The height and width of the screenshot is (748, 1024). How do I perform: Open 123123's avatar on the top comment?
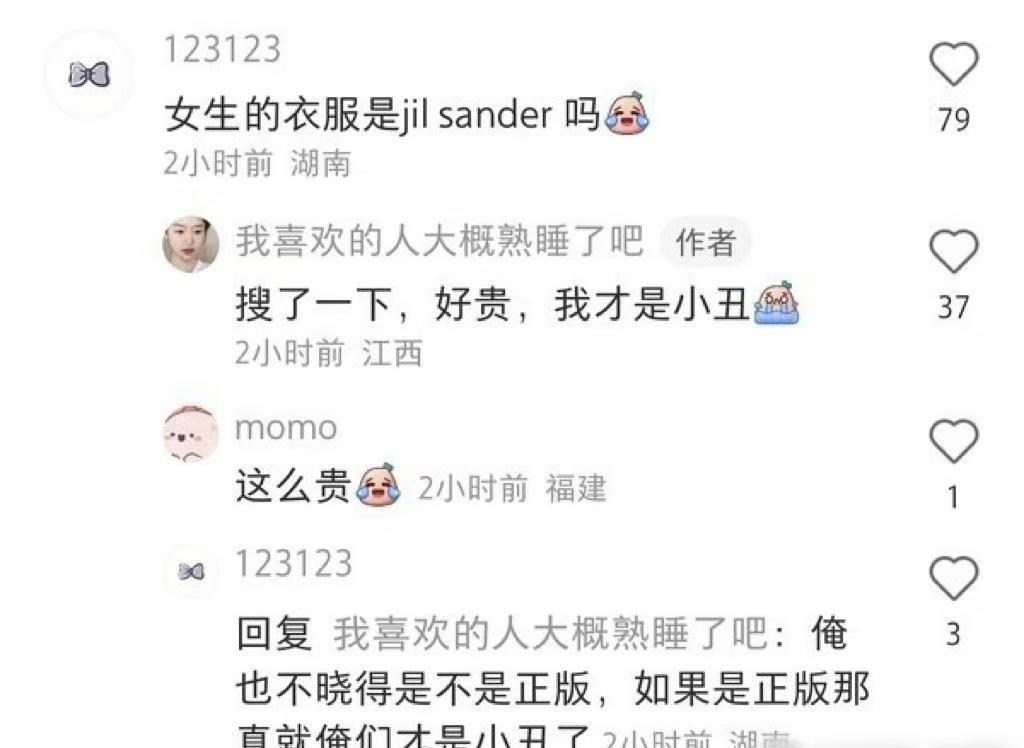point(89,74)
